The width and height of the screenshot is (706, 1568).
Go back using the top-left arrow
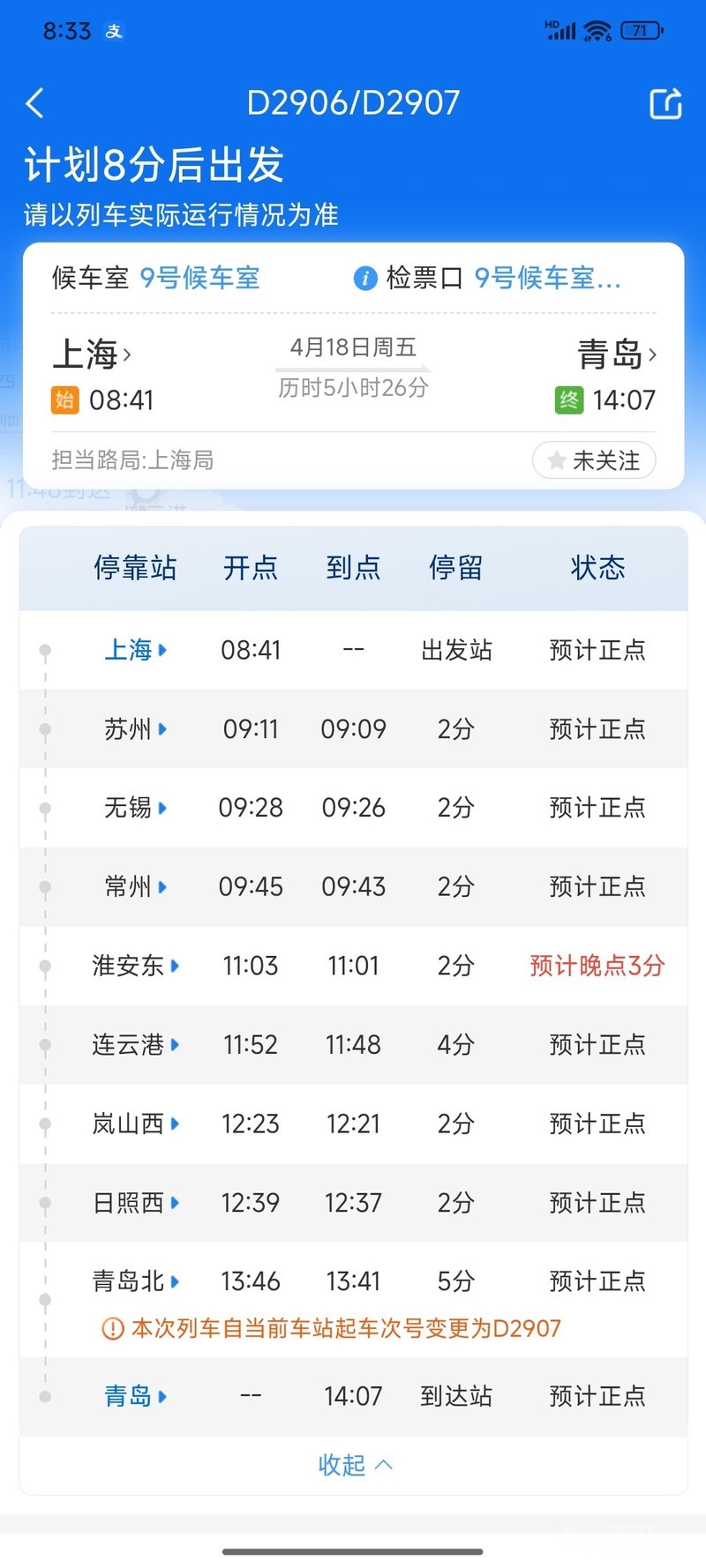(35, 103)
